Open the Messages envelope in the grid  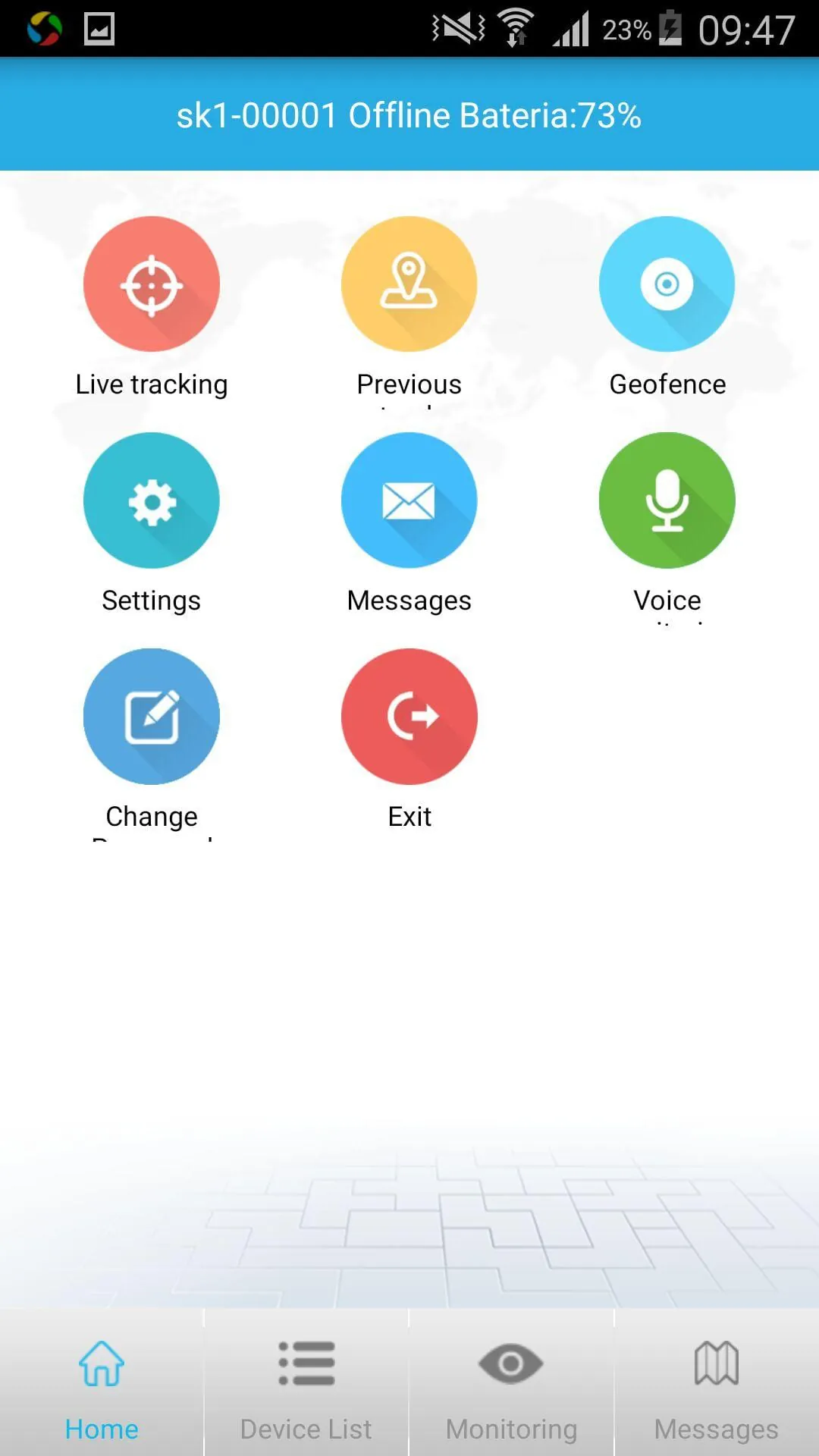pos(409,500)
